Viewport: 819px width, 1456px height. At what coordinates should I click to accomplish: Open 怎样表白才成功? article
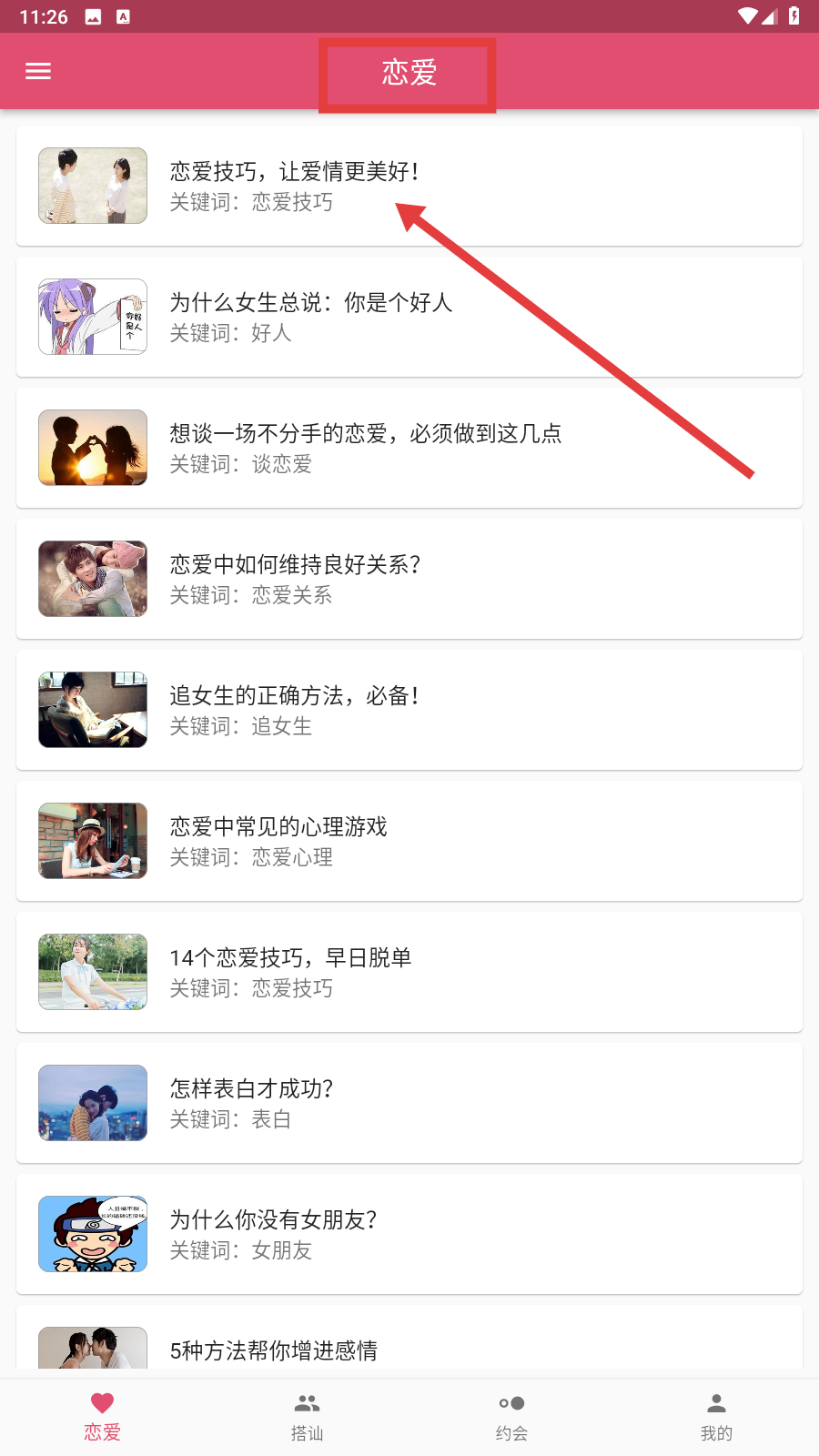(x=409, y=1103)
